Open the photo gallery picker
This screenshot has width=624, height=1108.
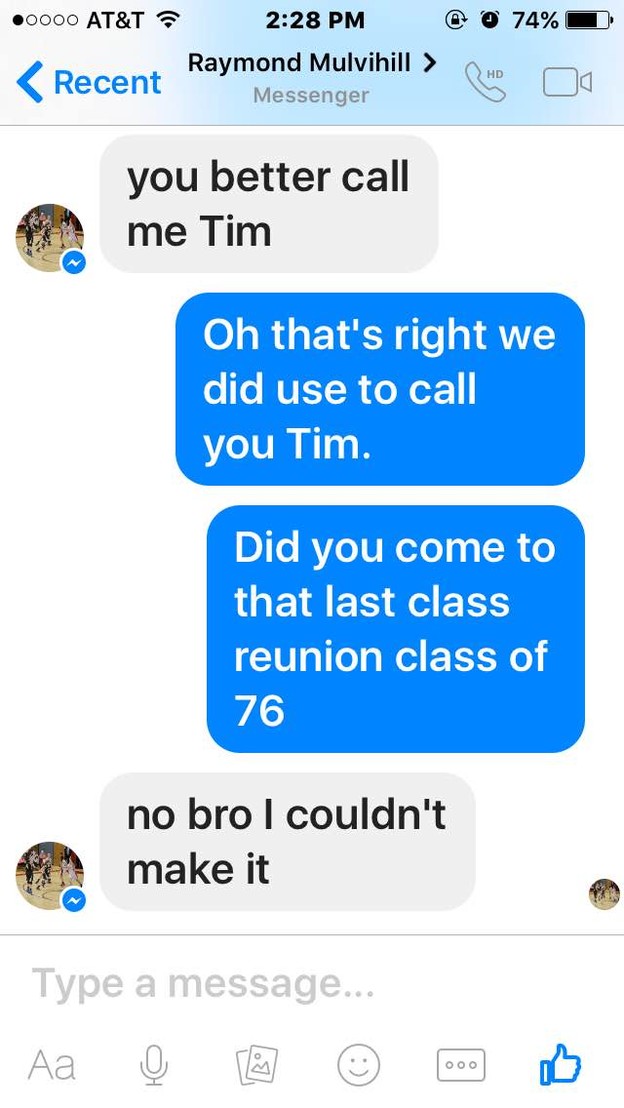click(x=254, y=1065)
